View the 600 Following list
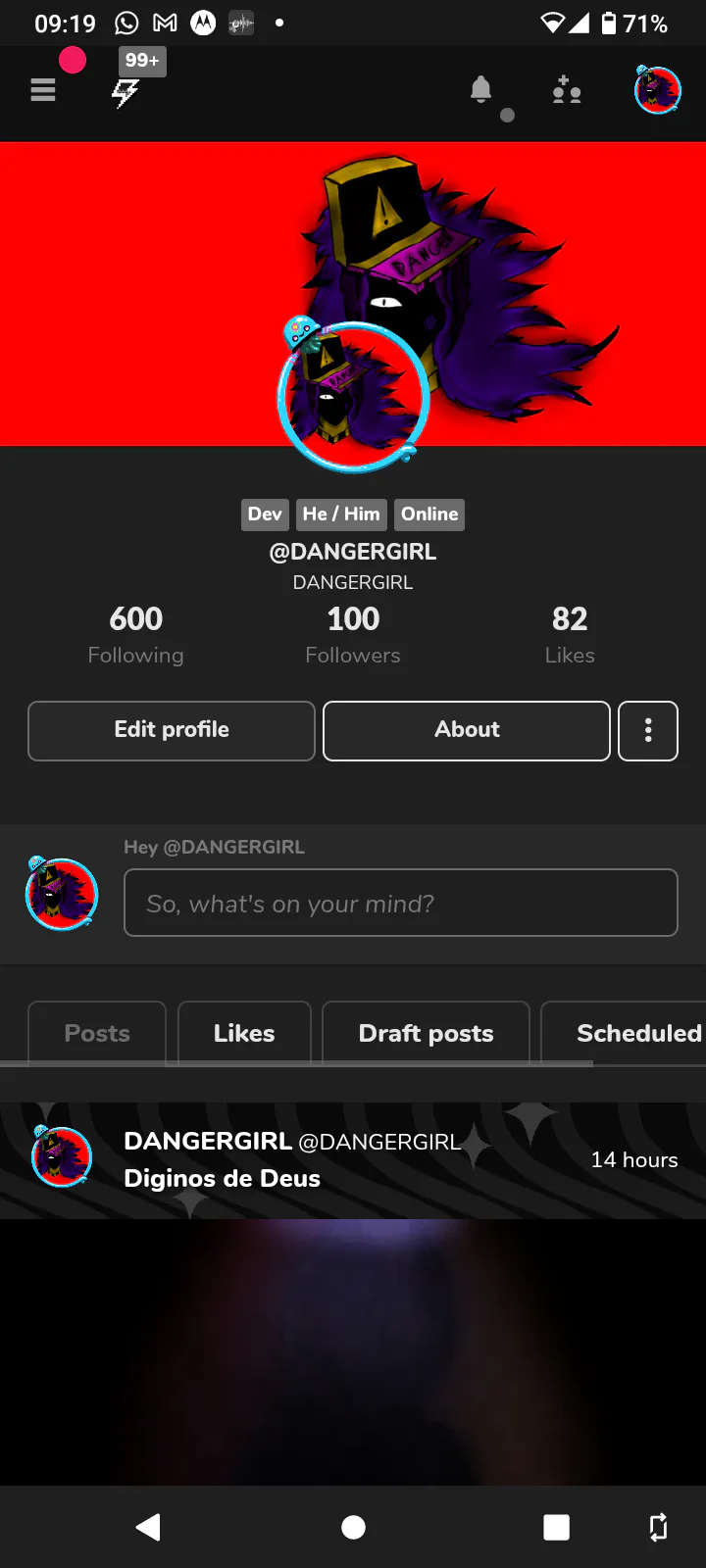The height and width of the screenshot is (1568, 706). (x=135, y=634)
